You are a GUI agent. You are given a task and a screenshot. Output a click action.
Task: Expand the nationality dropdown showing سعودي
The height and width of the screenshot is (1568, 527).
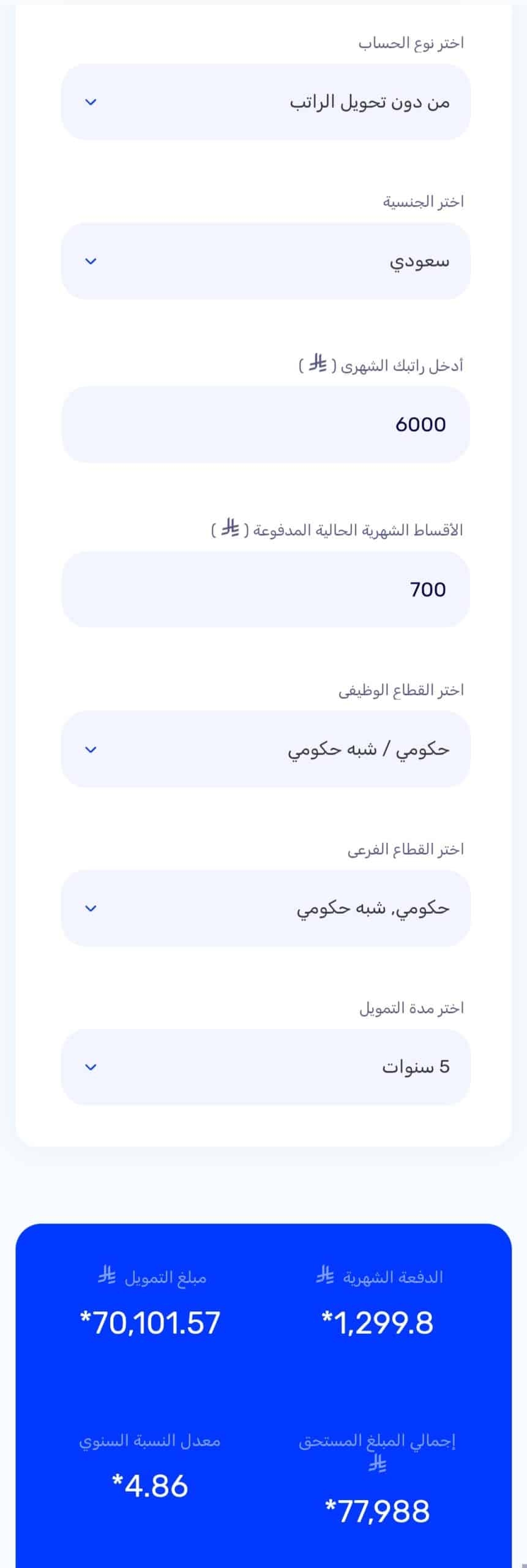coord(266,261)
